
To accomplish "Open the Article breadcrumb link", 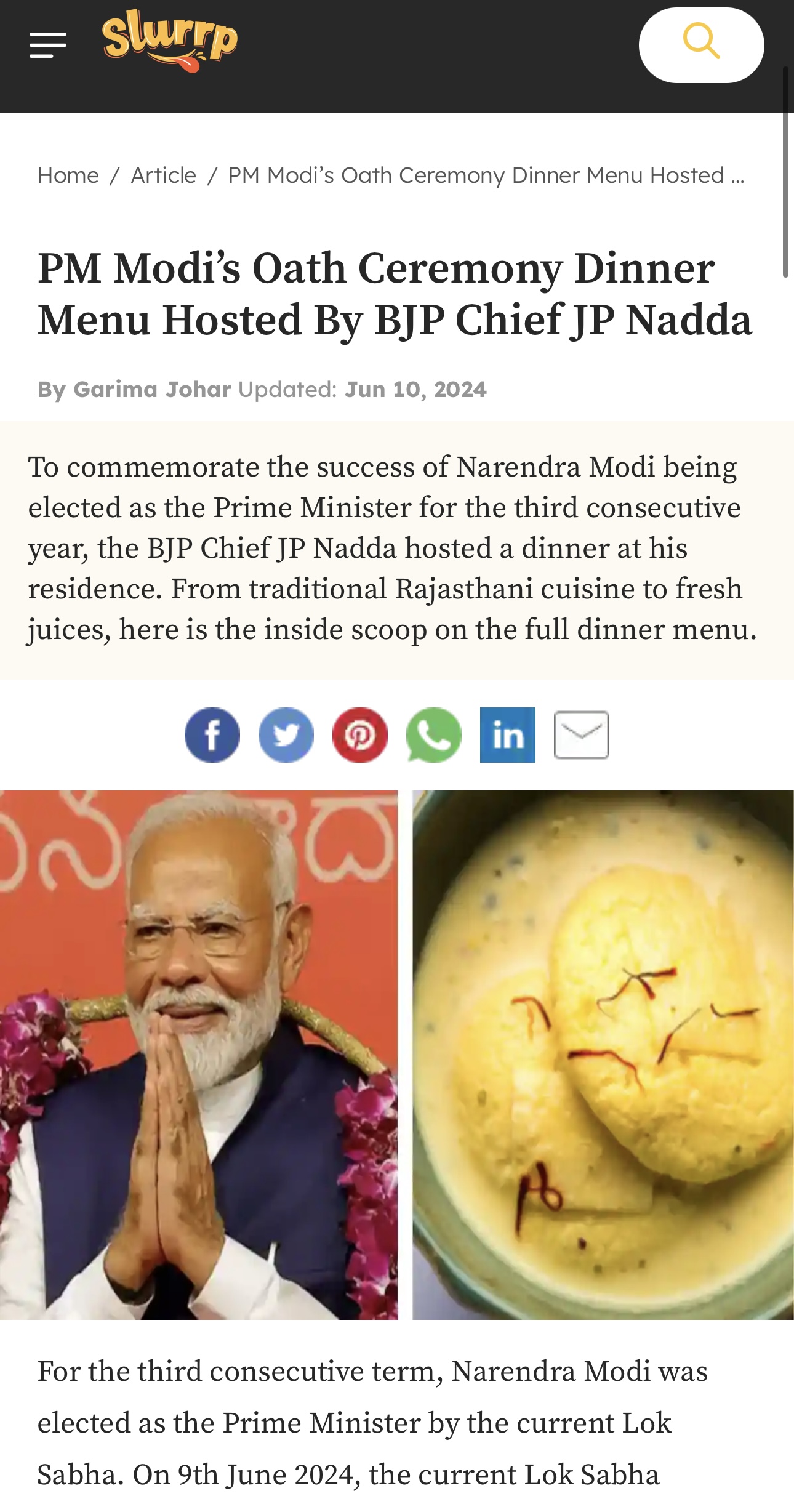I will coord(164,175).
